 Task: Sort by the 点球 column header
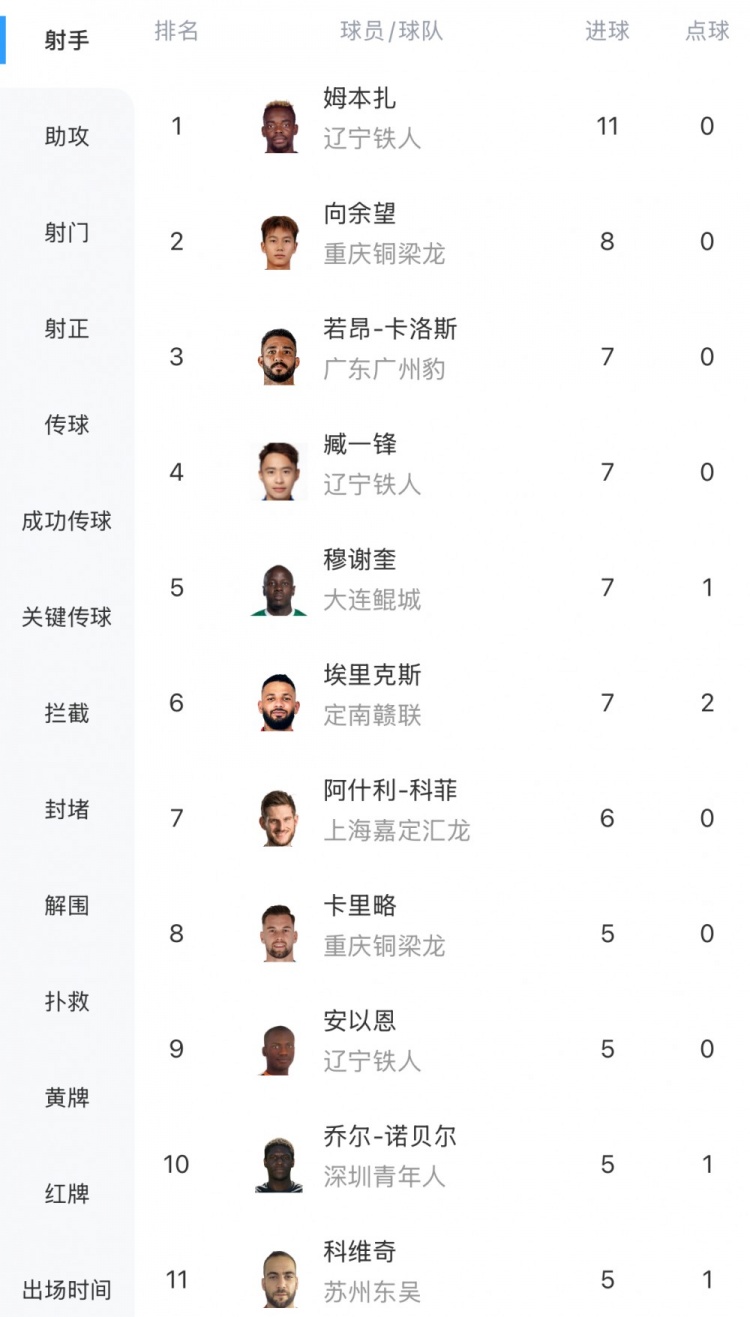point(706,32)
